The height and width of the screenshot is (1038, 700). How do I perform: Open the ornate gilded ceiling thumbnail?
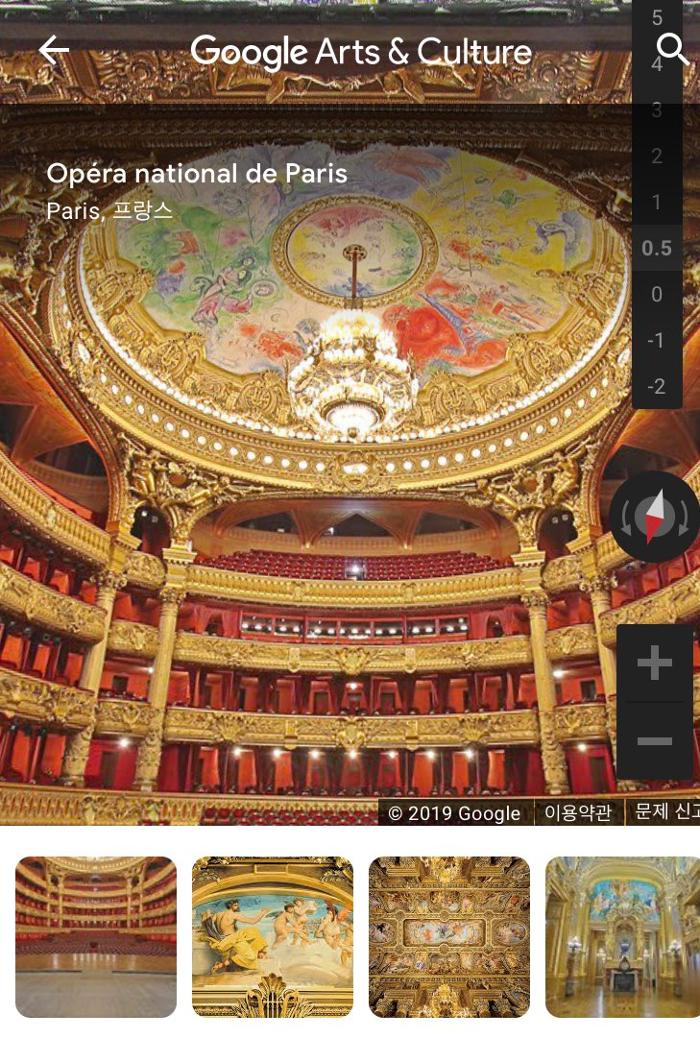coord(449,937)
